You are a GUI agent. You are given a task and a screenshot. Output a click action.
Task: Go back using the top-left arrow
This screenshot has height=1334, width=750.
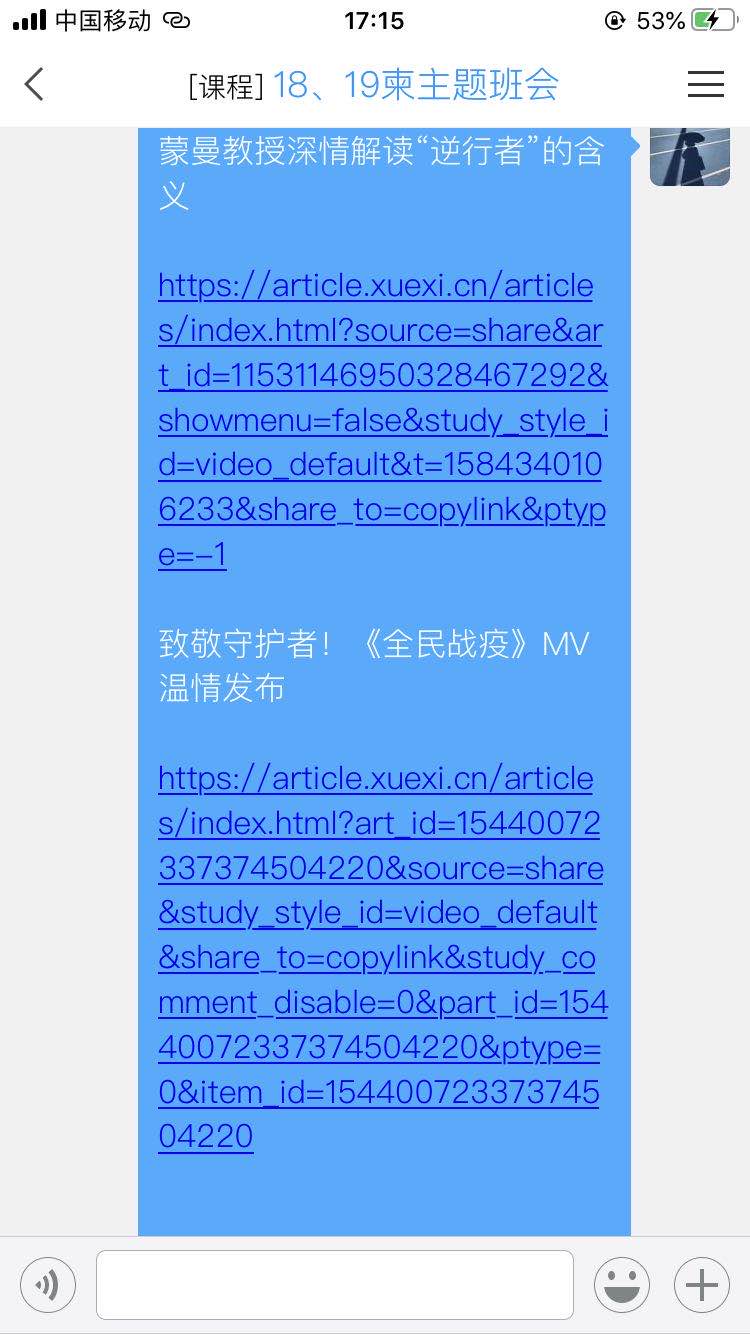click(x=35, y=85)
